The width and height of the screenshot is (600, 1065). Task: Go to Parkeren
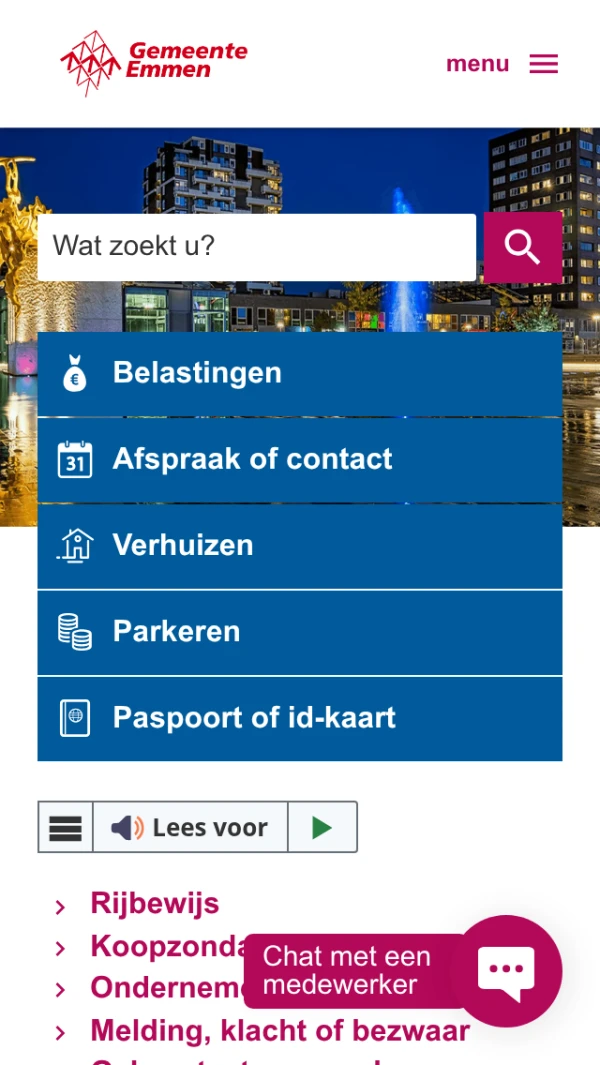[299, 632]
